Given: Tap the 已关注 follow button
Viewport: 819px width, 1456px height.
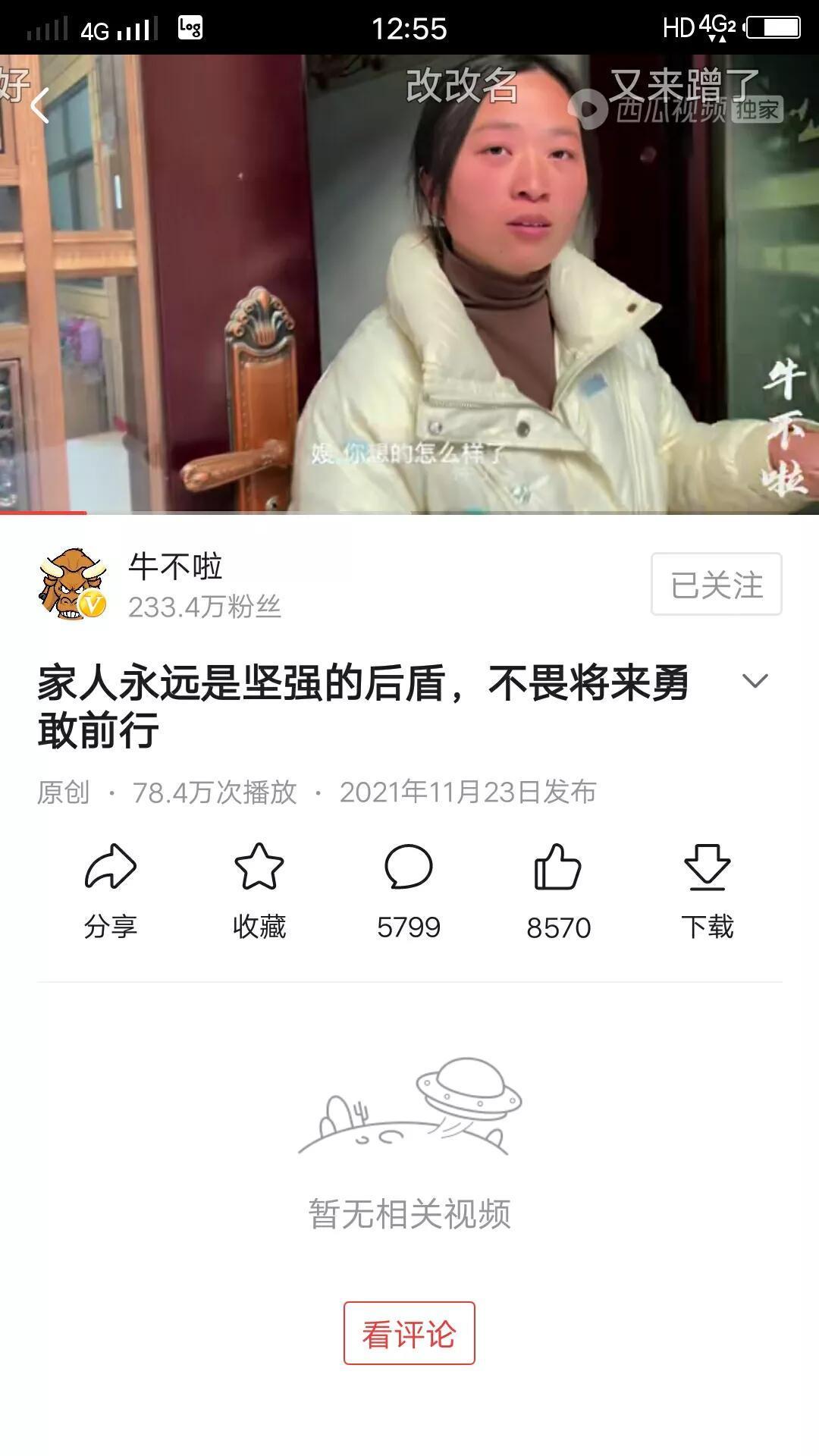Looking at the screenshot, I should point(716,584).
